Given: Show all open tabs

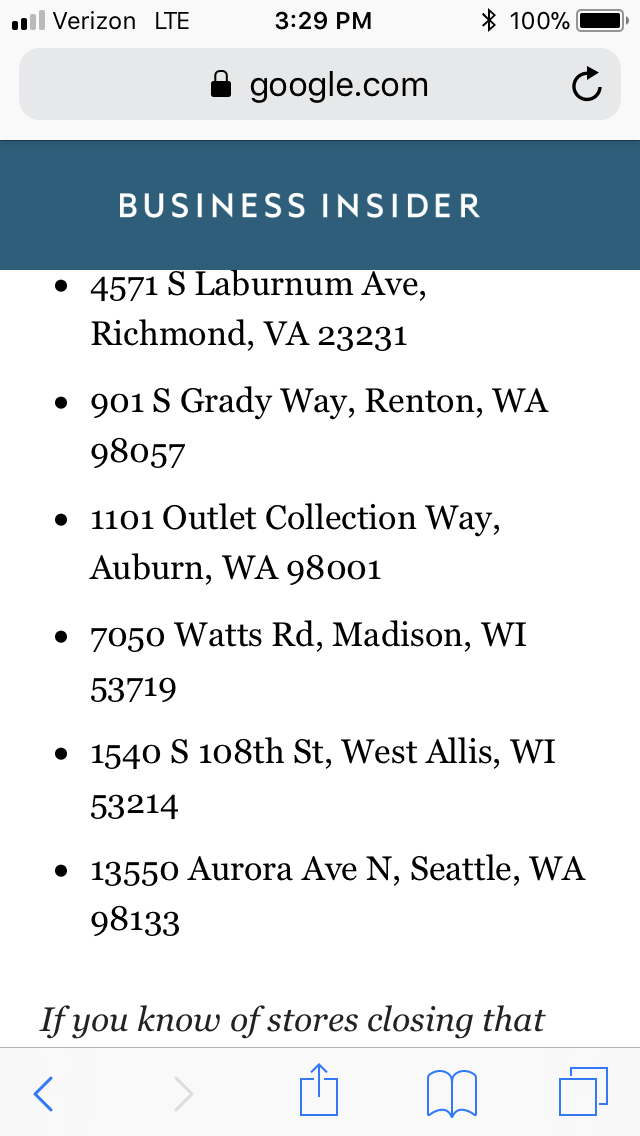Looking at the screenshot, I should pos(583,1092).
